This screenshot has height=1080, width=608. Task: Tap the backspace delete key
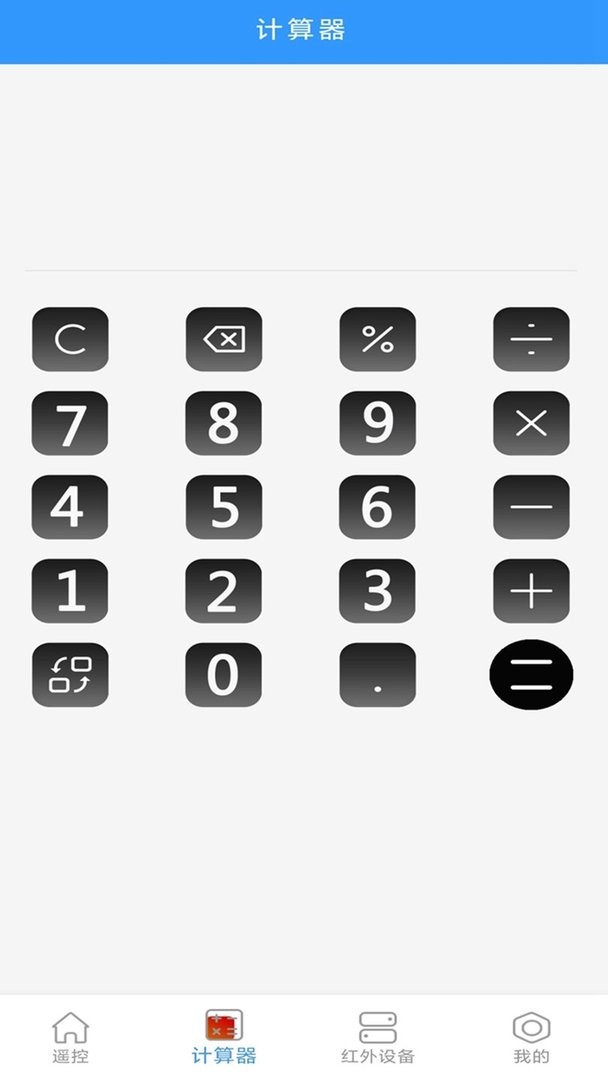tap(224, 340)
